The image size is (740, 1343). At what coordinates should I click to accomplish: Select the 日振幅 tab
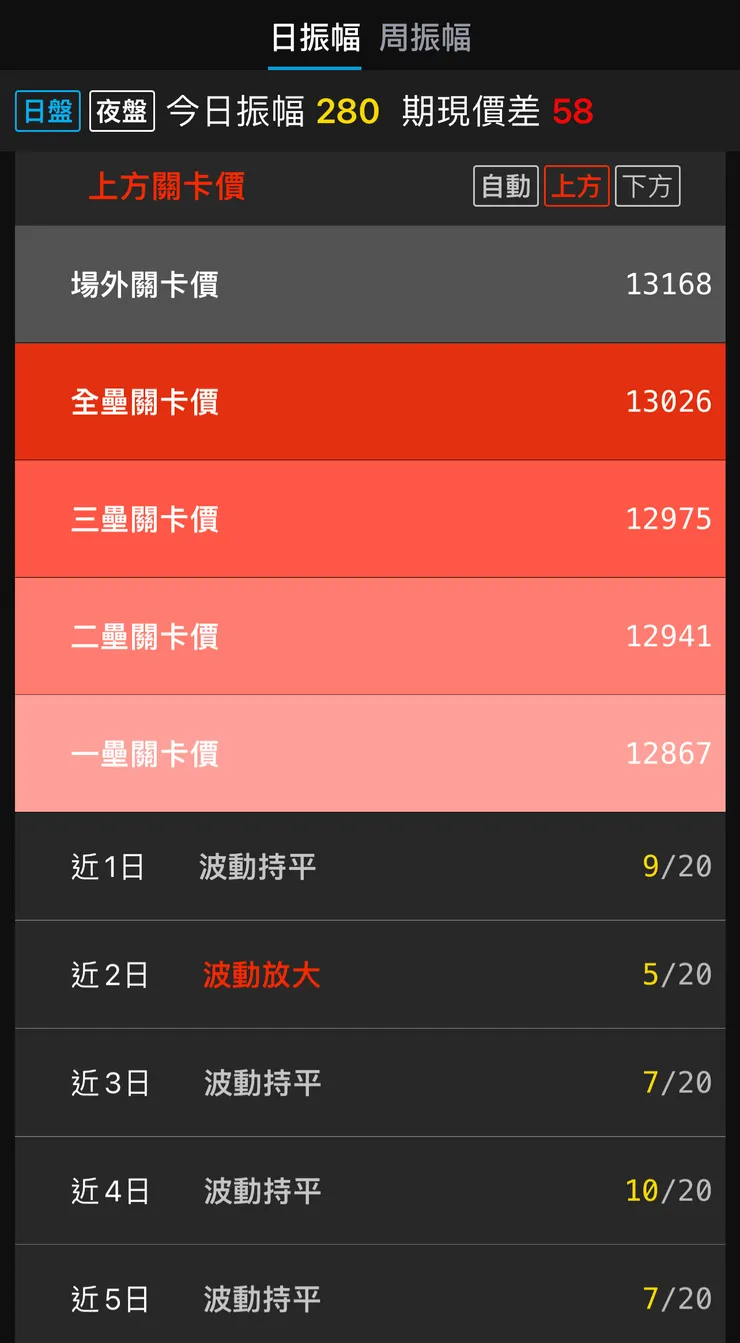(315, 37)
